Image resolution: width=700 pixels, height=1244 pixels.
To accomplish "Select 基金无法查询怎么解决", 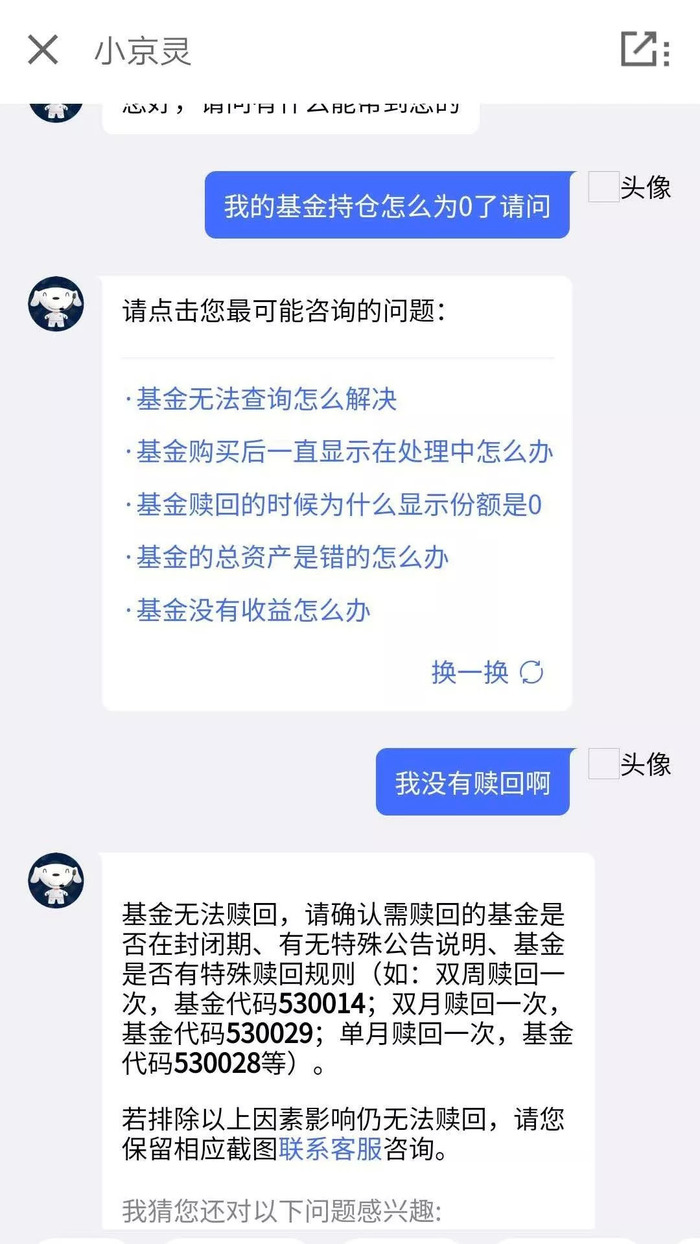I will [x=266, y=399].
